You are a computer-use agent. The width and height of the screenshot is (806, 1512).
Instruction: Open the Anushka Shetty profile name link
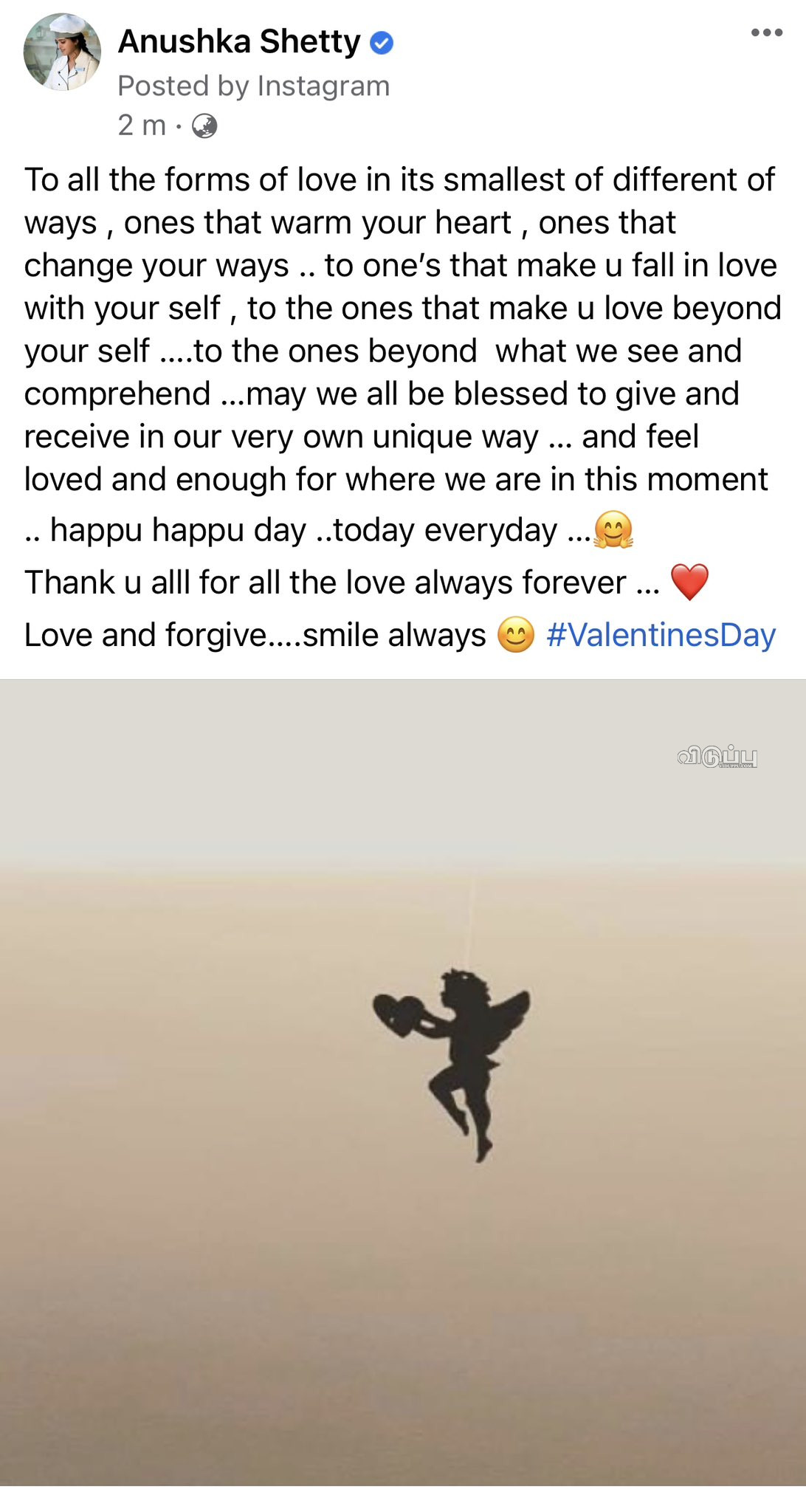[239, 42]
